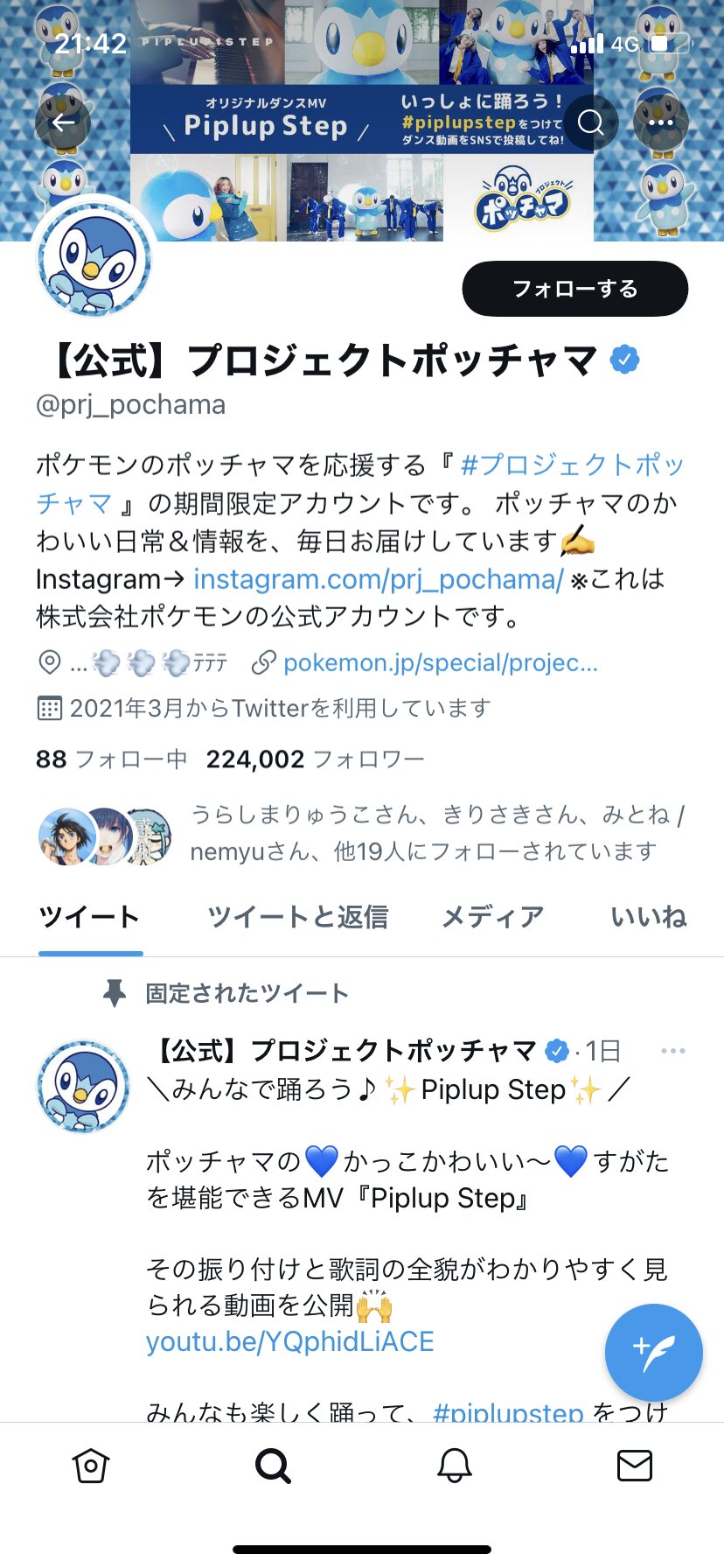Open the direct messages tab
Viewport: 724px width, 1568px height.
(x=634, y=1466)
